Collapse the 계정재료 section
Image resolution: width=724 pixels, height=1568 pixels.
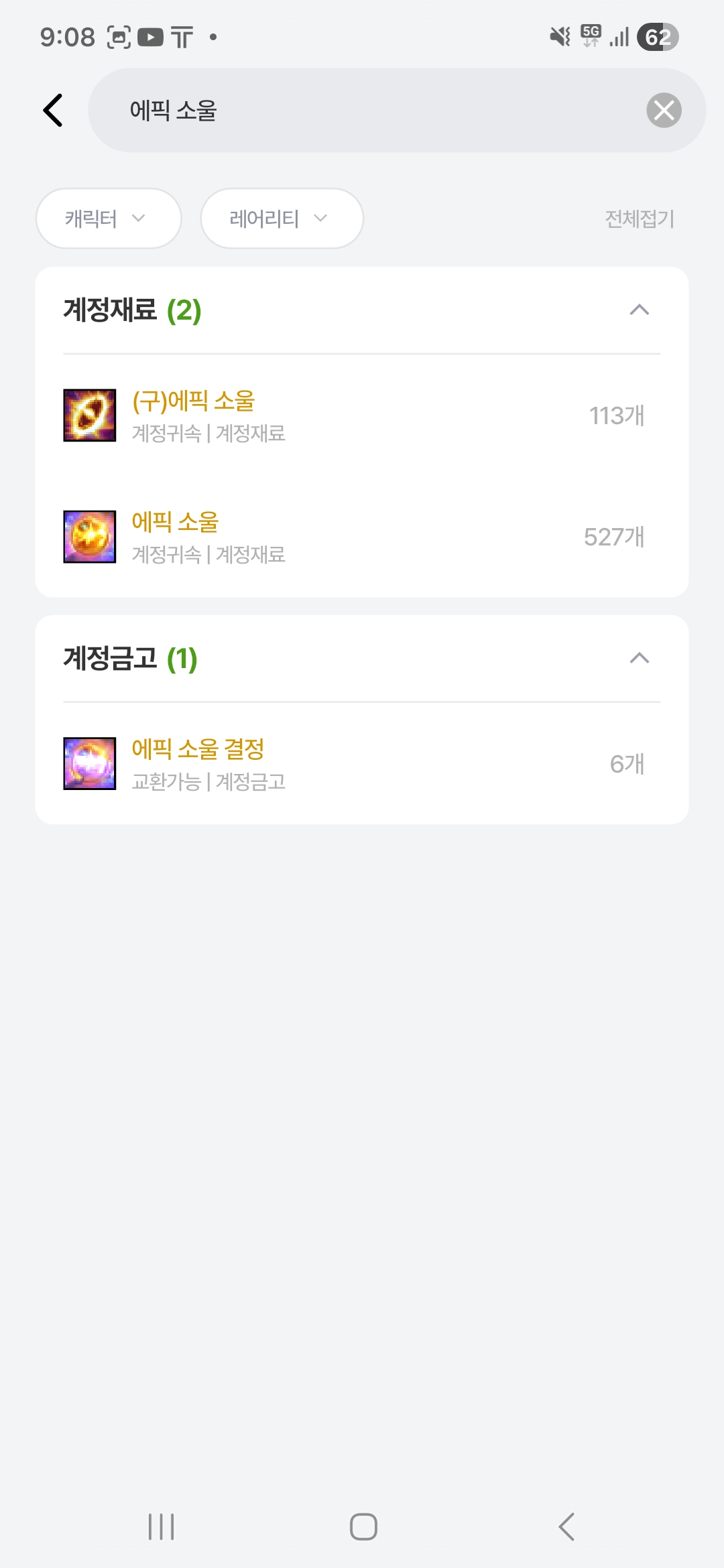(x=639, y=310)
